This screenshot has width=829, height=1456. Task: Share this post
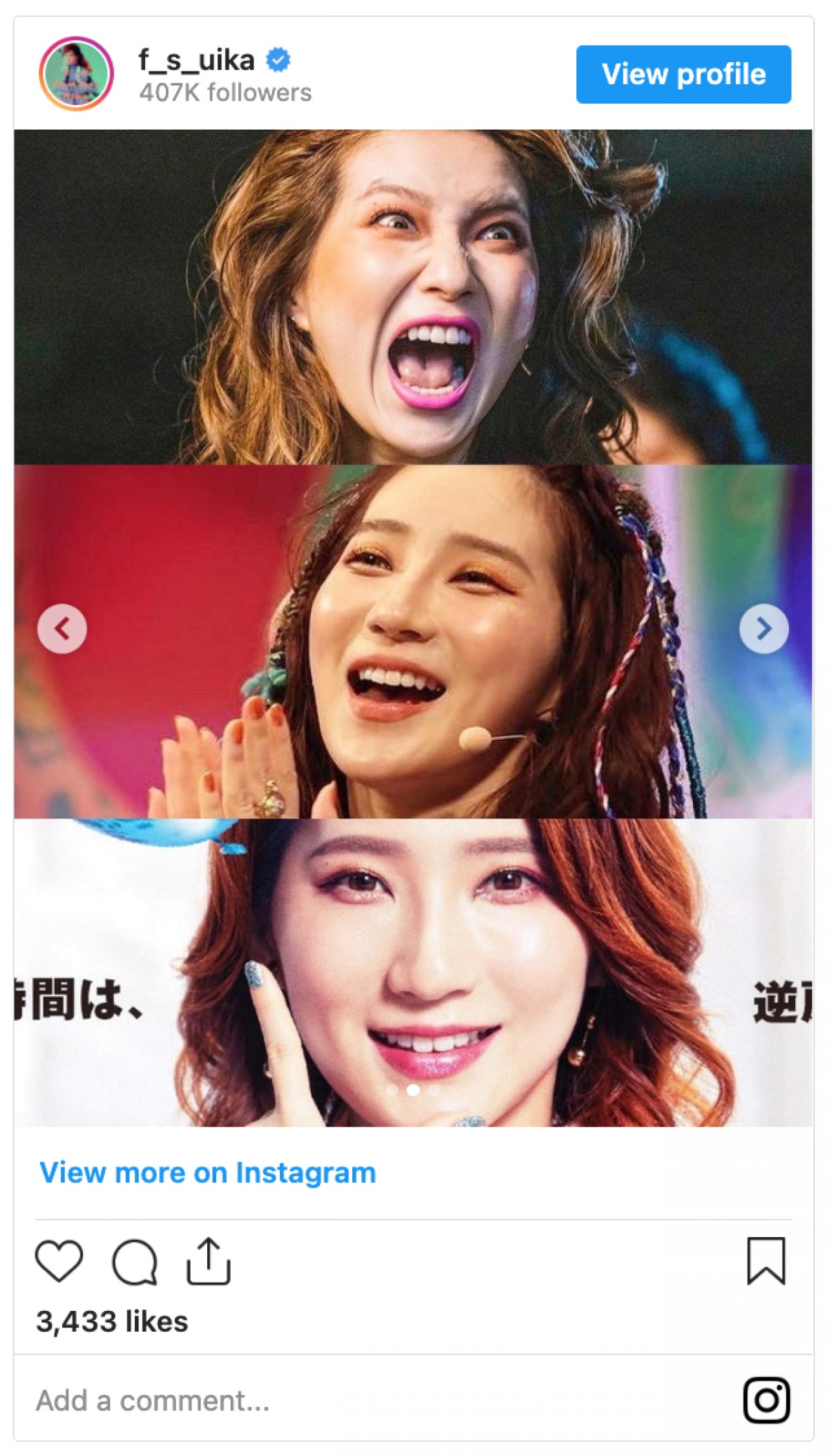208,1261
